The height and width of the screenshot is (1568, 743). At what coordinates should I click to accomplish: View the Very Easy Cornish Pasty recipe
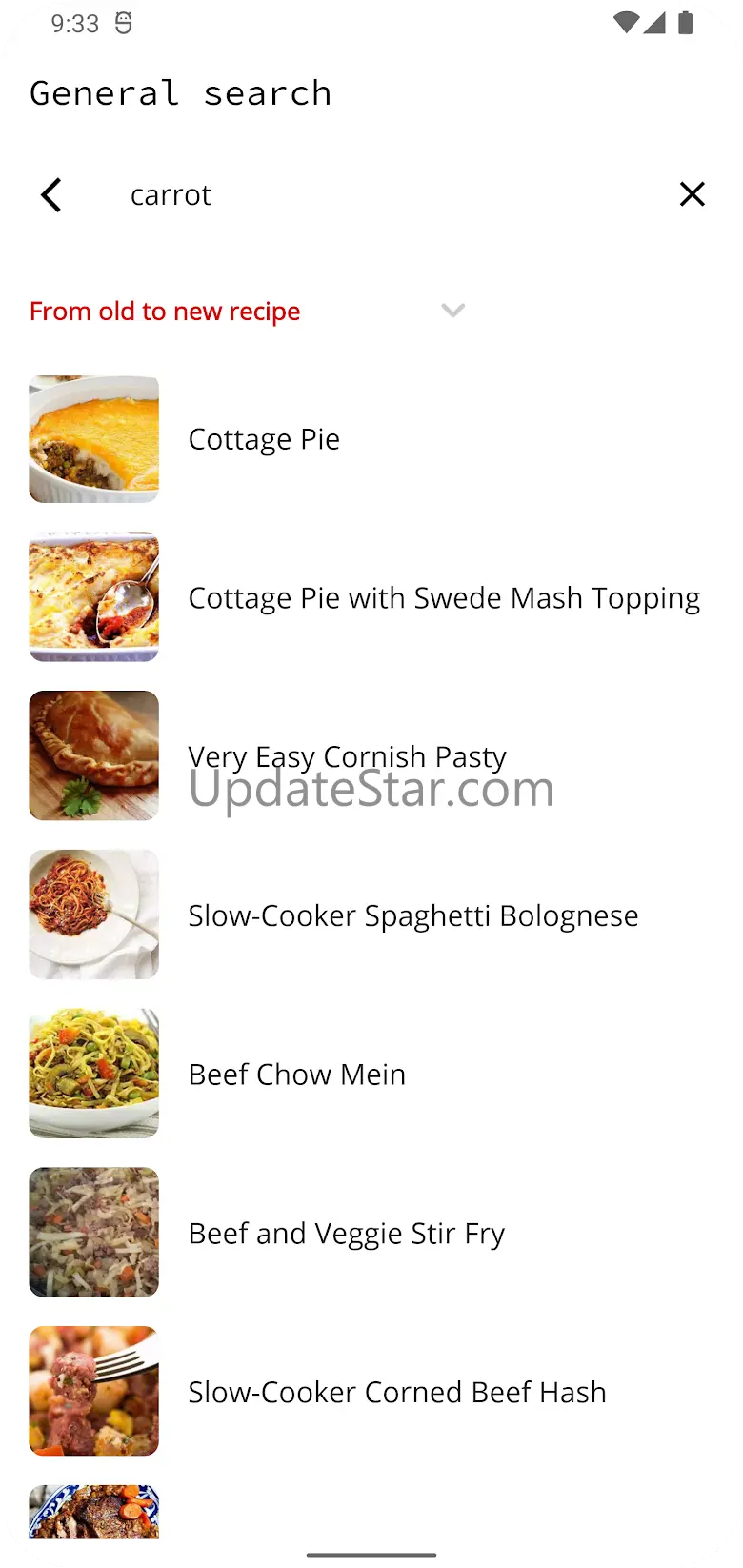pos(347,756)
